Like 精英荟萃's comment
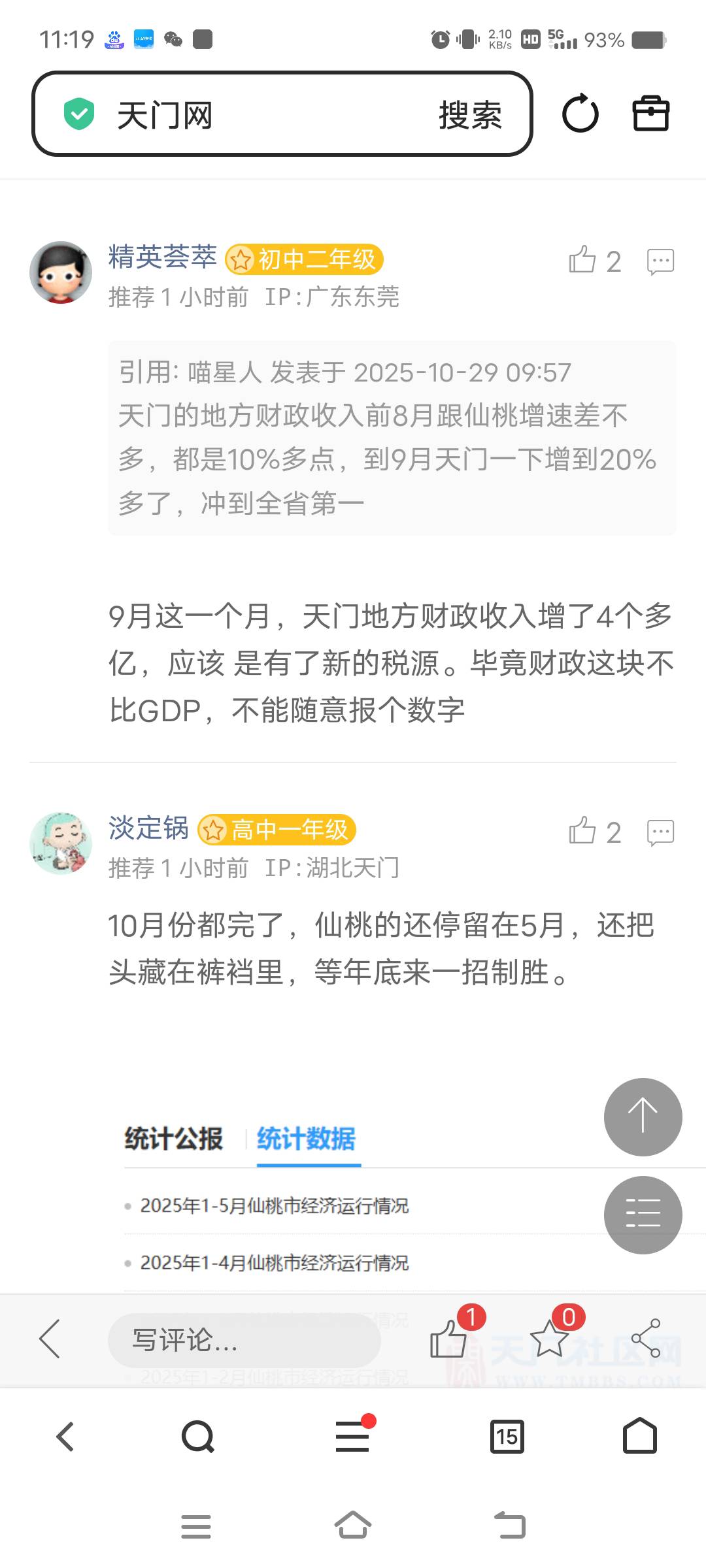The width and height of the screenshot is (706, 1568). (582, 260)
